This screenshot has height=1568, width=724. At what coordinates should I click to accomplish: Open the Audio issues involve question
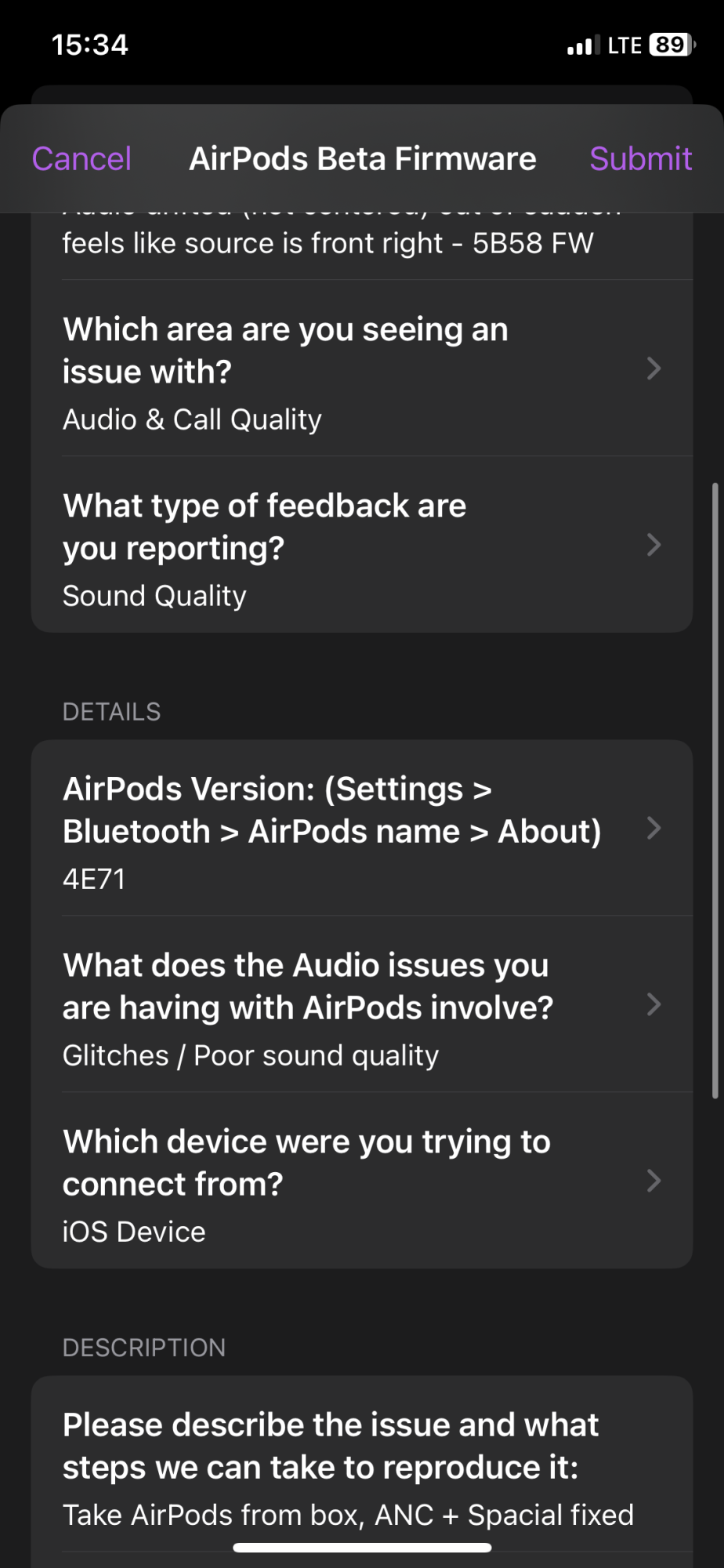[361, 1006]
